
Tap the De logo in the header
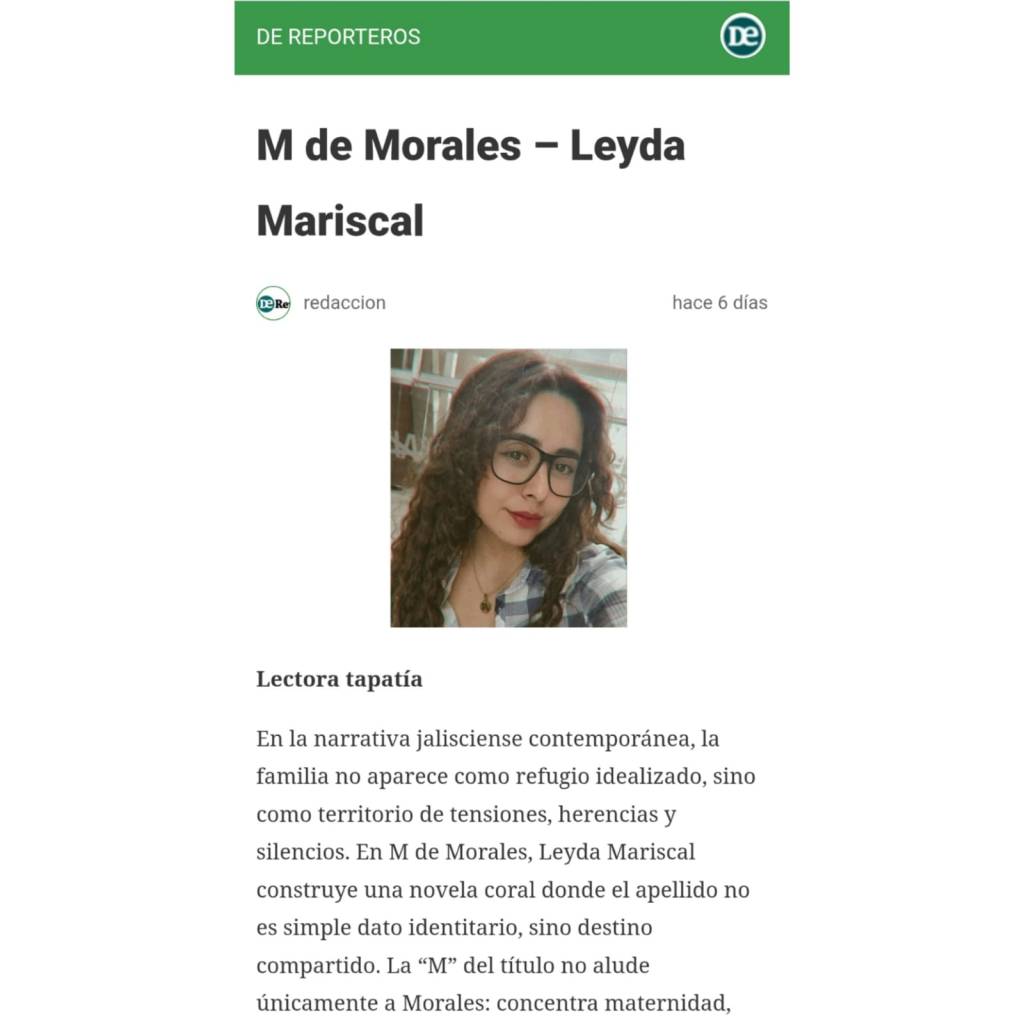click(742, 36)
